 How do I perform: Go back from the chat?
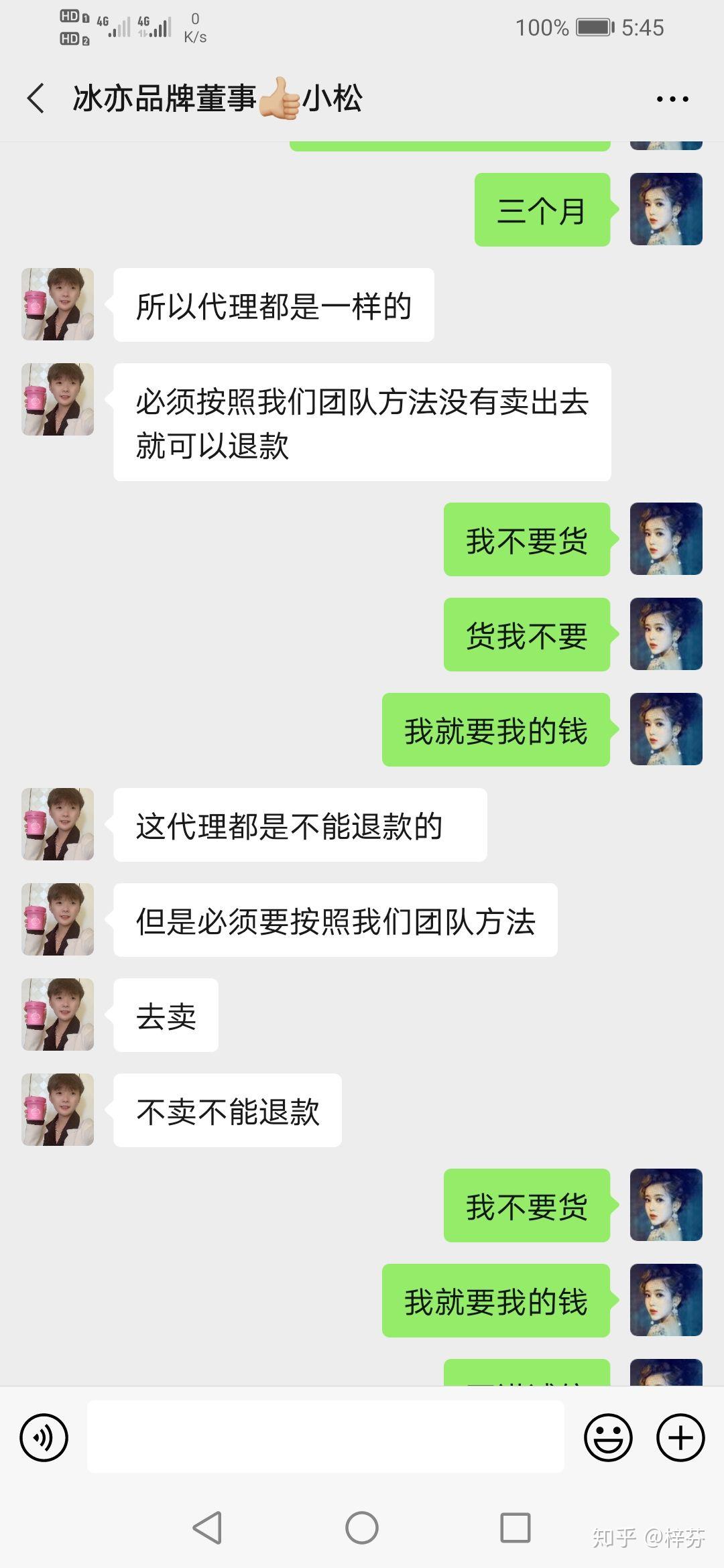point(36,99)
